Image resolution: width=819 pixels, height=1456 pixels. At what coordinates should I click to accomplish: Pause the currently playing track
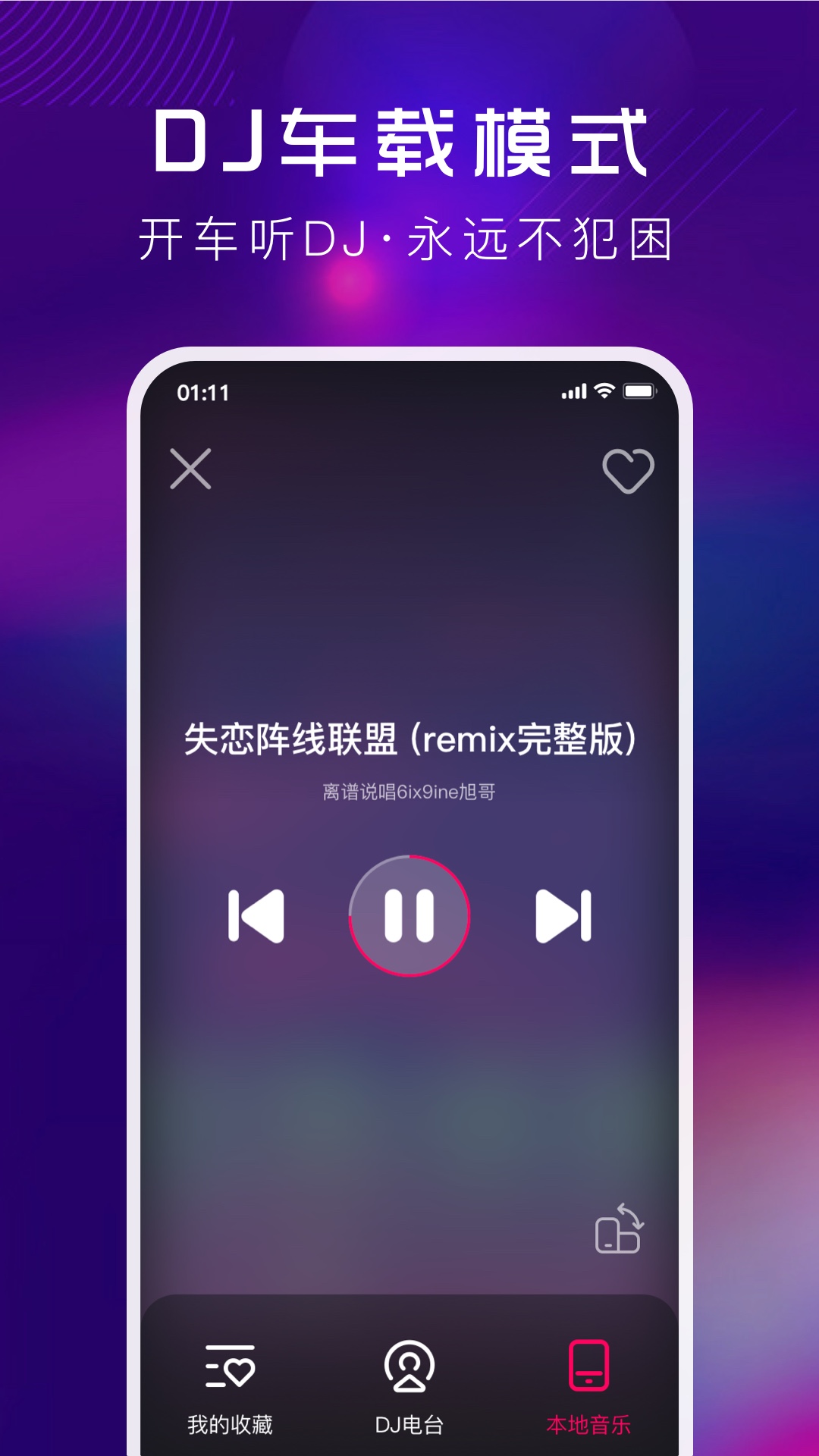pyautogui.click(x=409, y=915)
